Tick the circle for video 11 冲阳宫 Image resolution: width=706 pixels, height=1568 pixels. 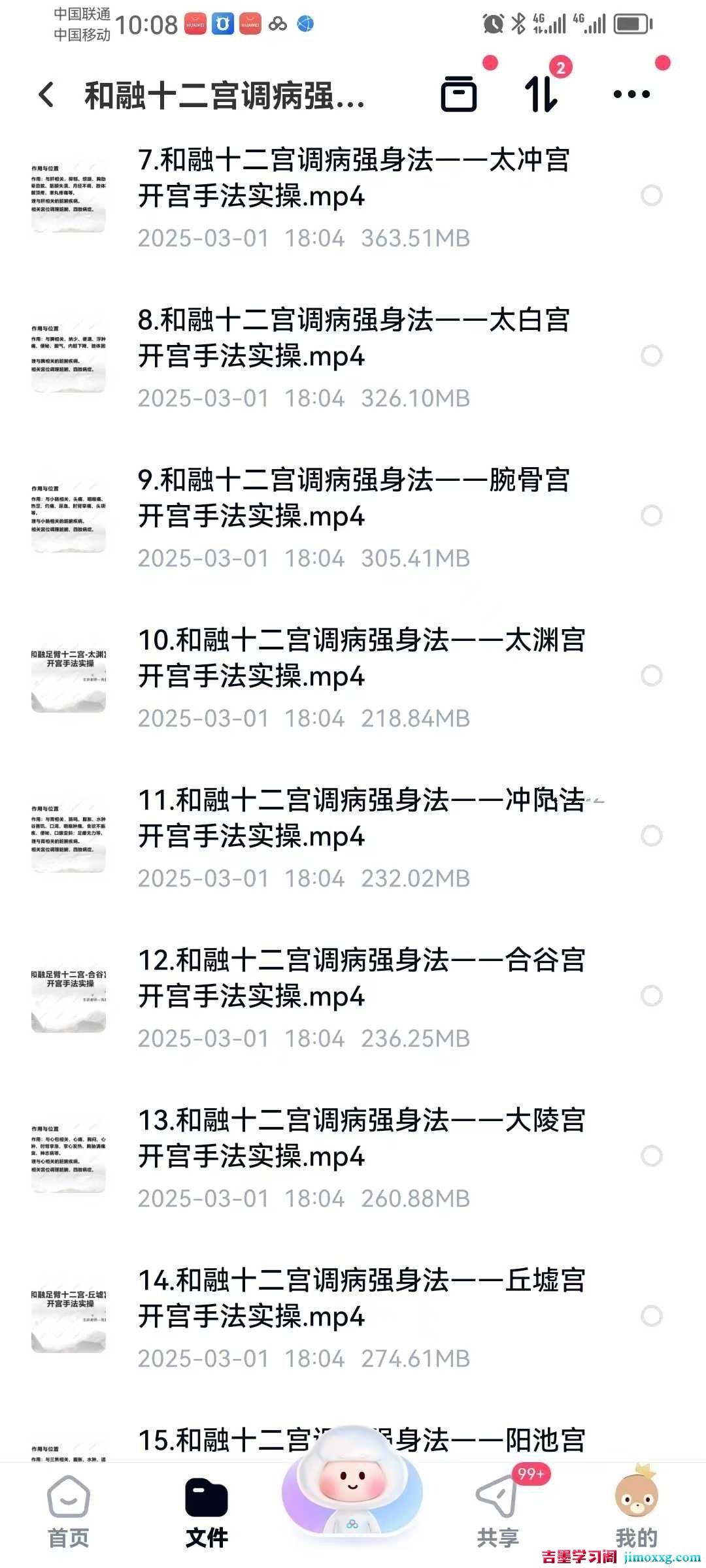[651, 836]
